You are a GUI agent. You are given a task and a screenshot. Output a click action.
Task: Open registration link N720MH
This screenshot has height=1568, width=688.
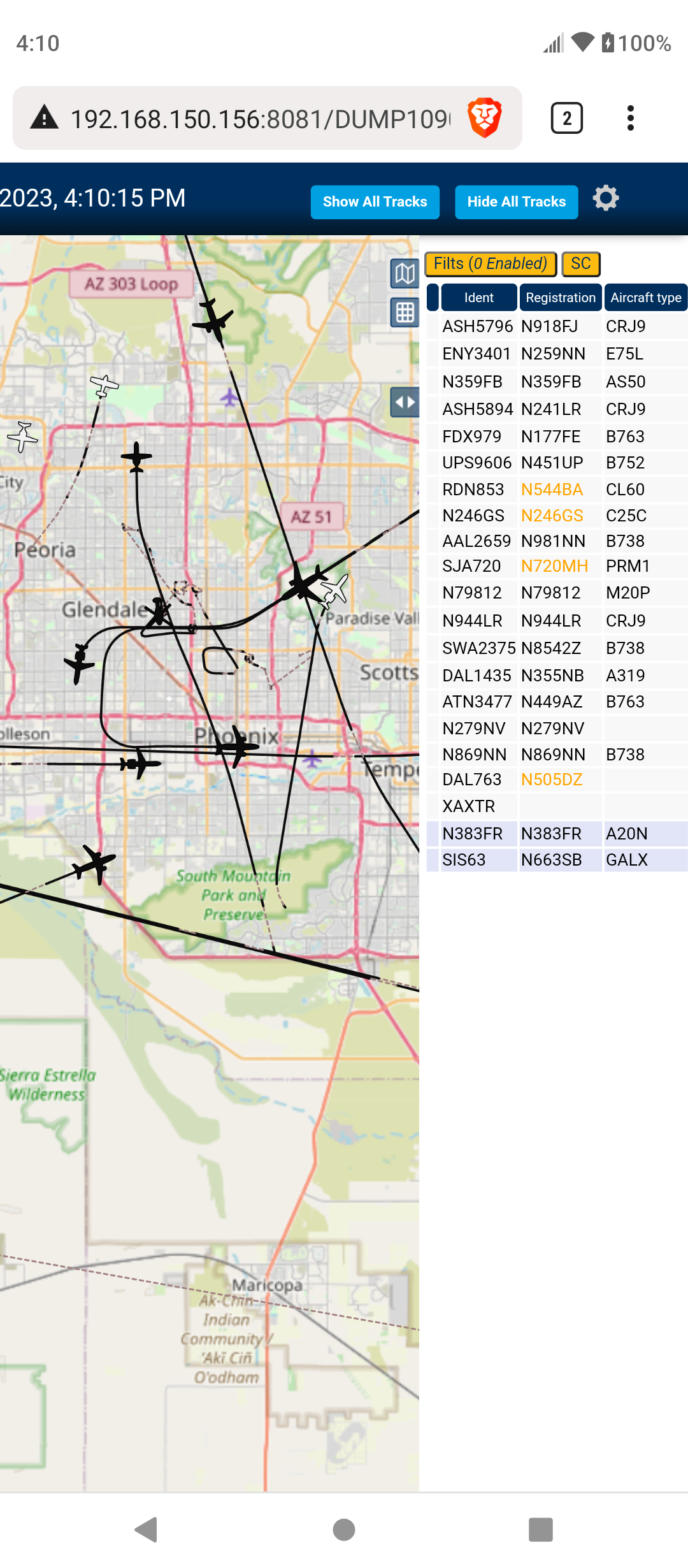554,566
